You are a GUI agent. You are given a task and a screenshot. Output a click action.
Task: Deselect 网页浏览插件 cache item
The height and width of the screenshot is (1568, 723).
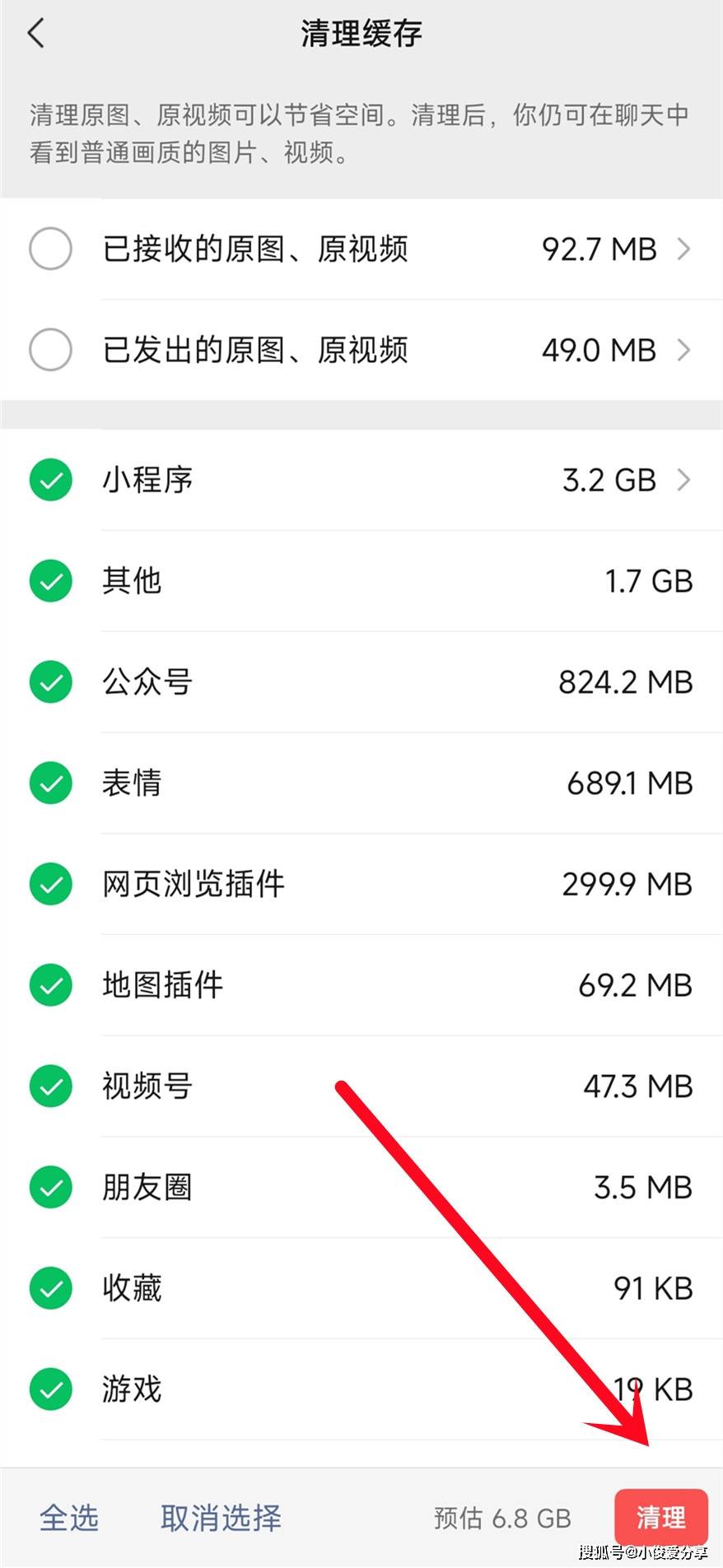[x=50, y=884]
